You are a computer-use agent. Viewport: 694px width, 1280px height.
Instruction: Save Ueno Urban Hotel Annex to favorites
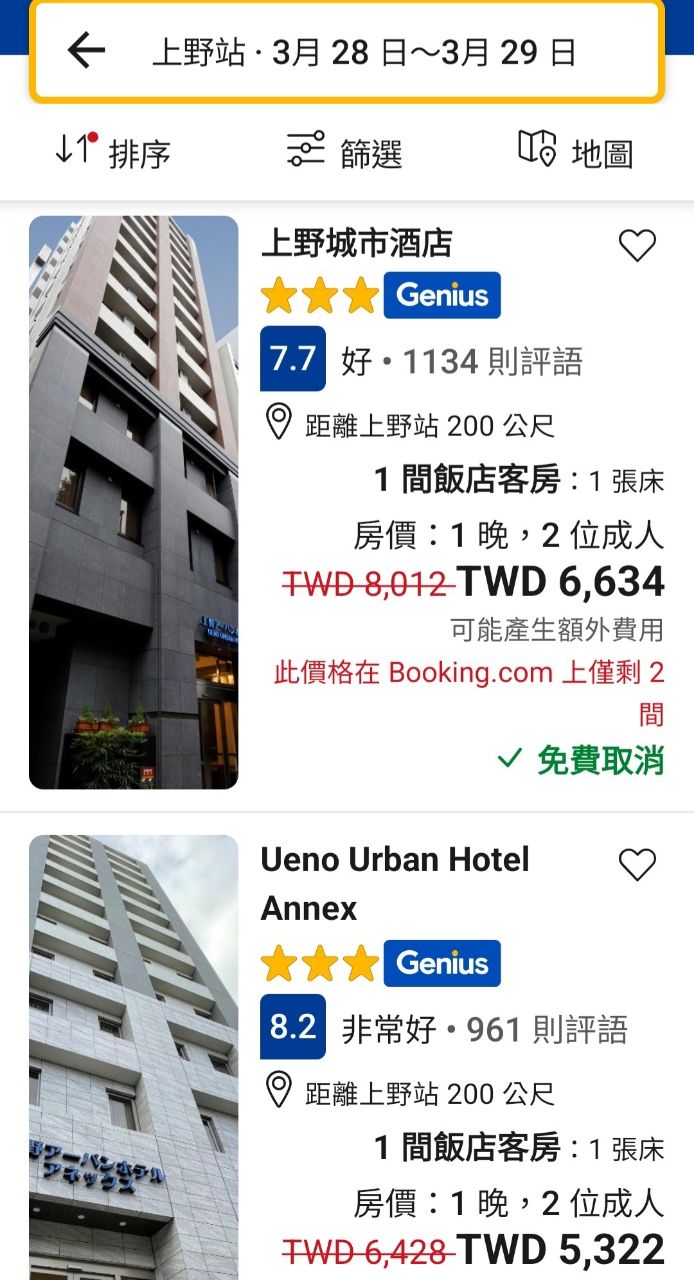[x=637, y=864]
